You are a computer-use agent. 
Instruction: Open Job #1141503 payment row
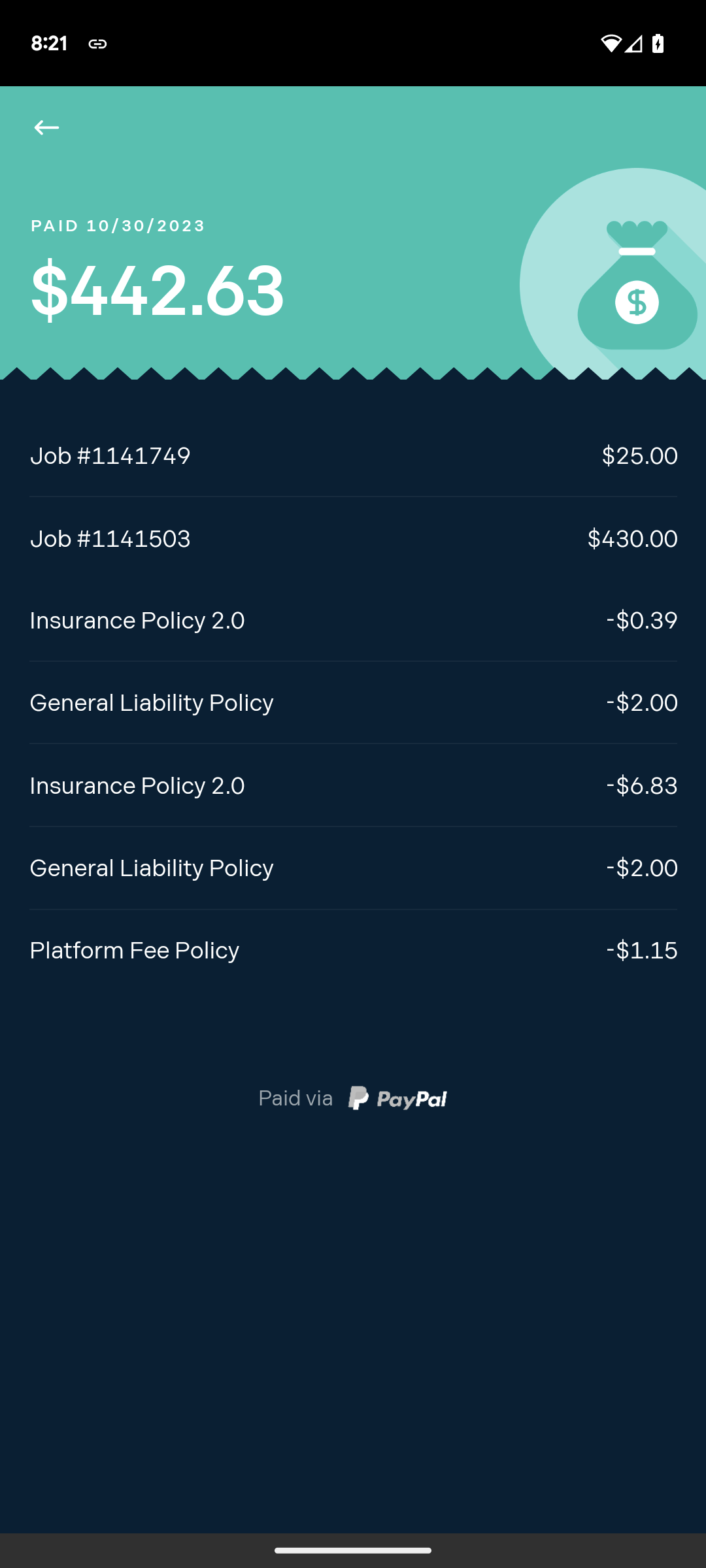click(353, 538)
